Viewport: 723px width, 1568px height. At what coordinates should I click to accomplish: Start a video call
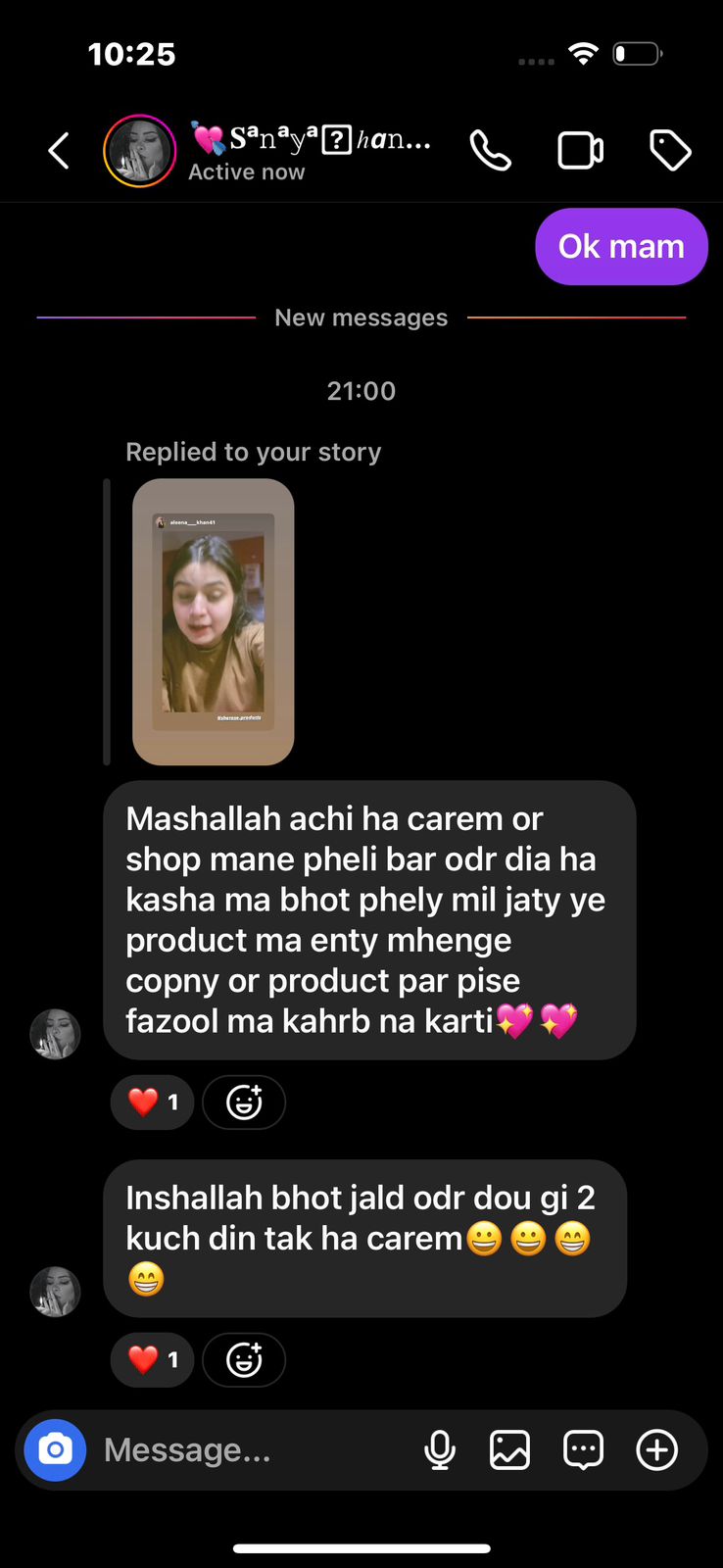click(580, 151)
